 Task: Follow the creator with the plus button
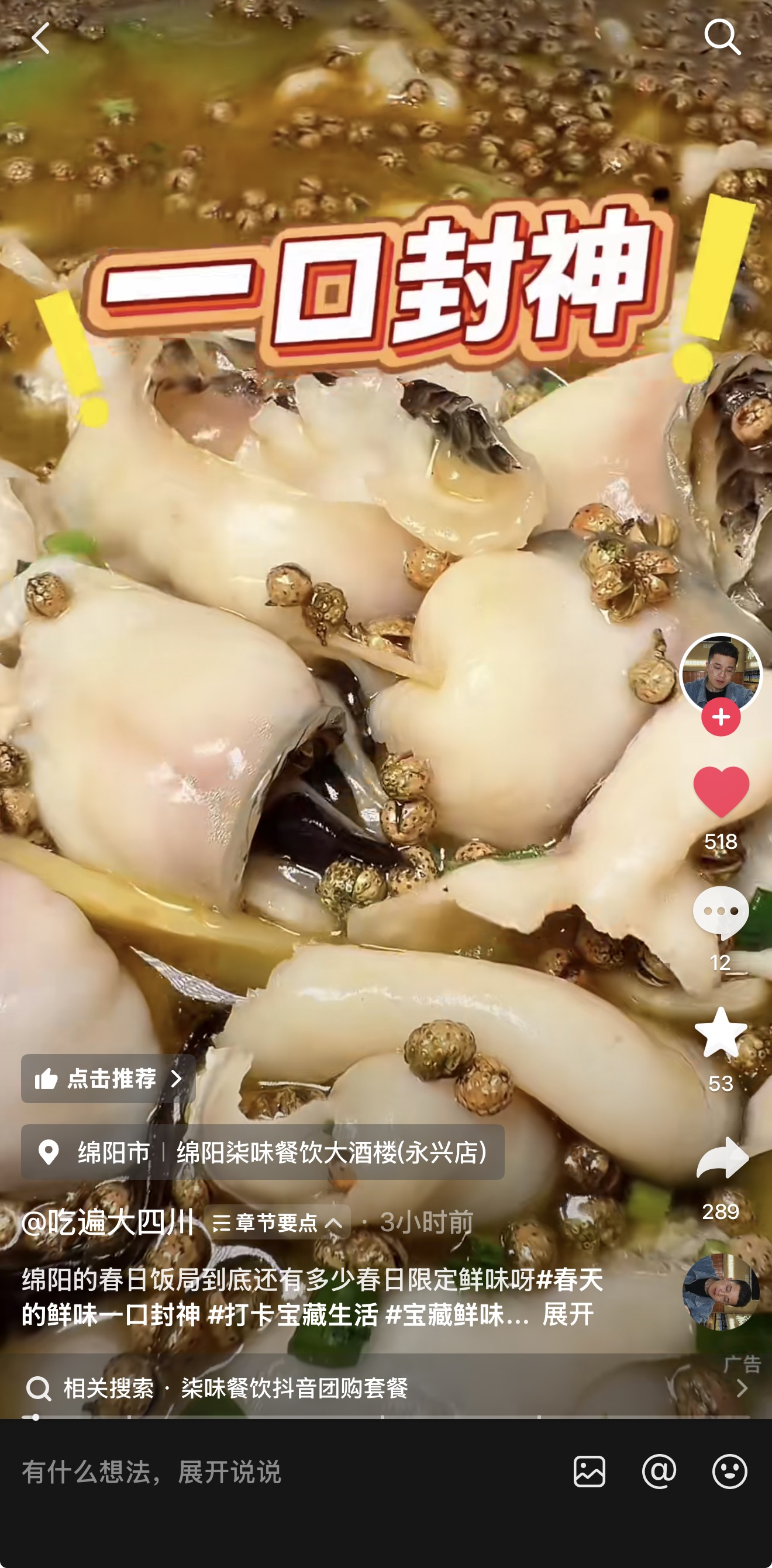click(721, 717)
